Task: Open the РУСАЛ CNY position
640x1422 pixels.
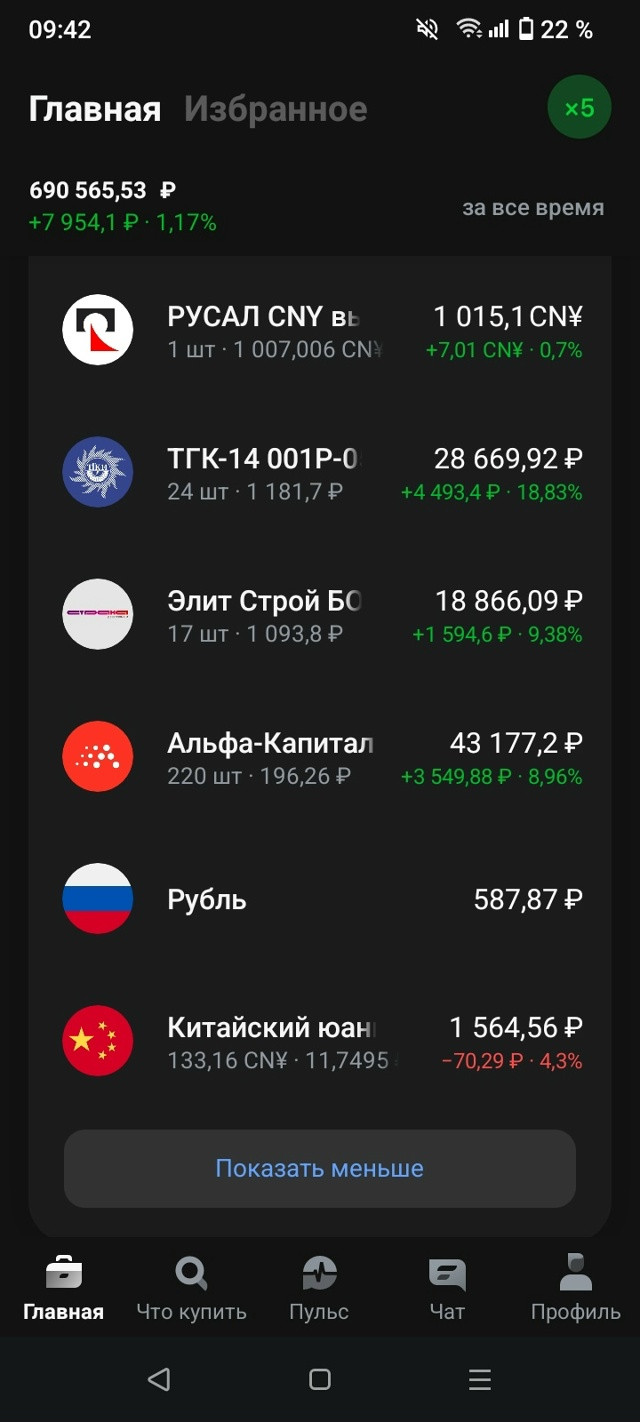Action: [x=320, y=331]
